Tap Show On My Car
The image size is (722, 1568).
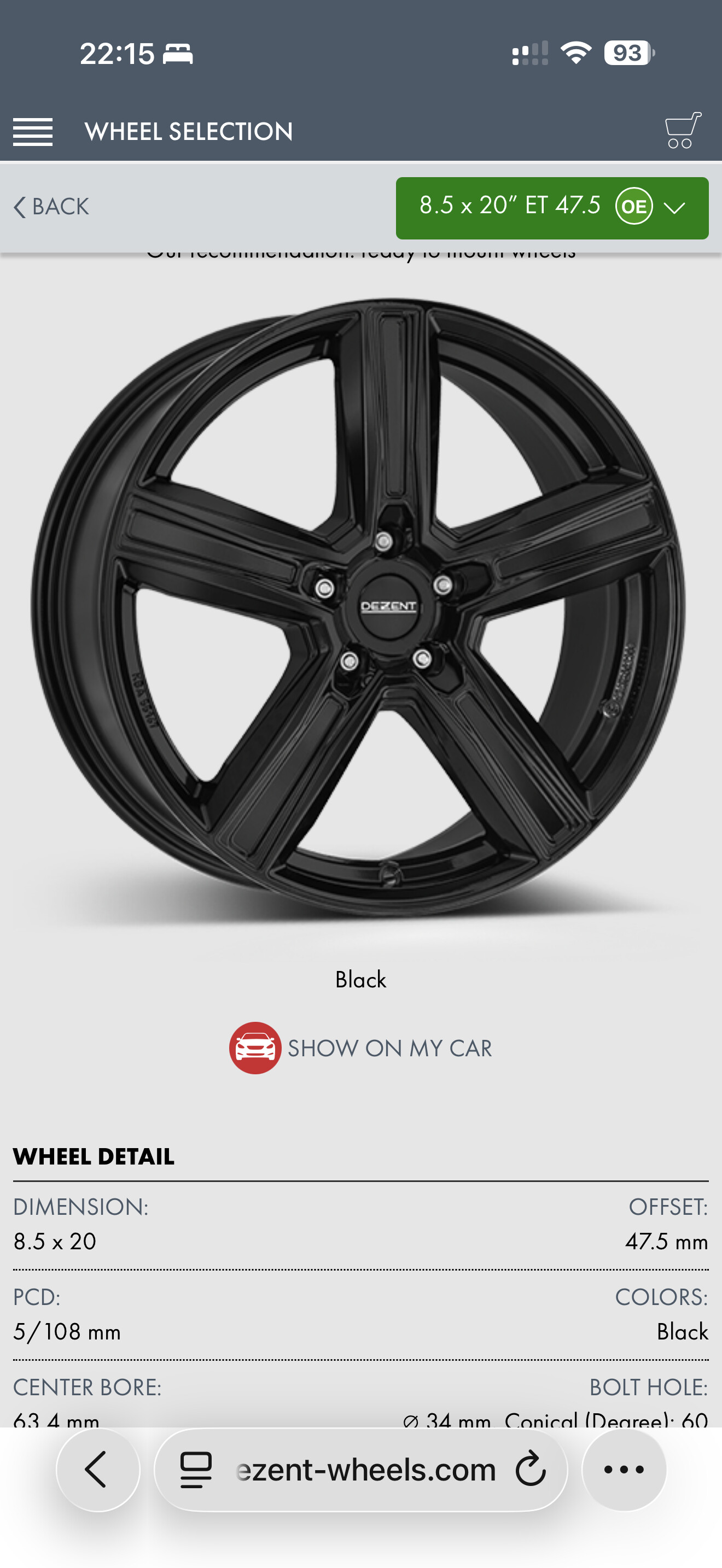click(361, 1048)
